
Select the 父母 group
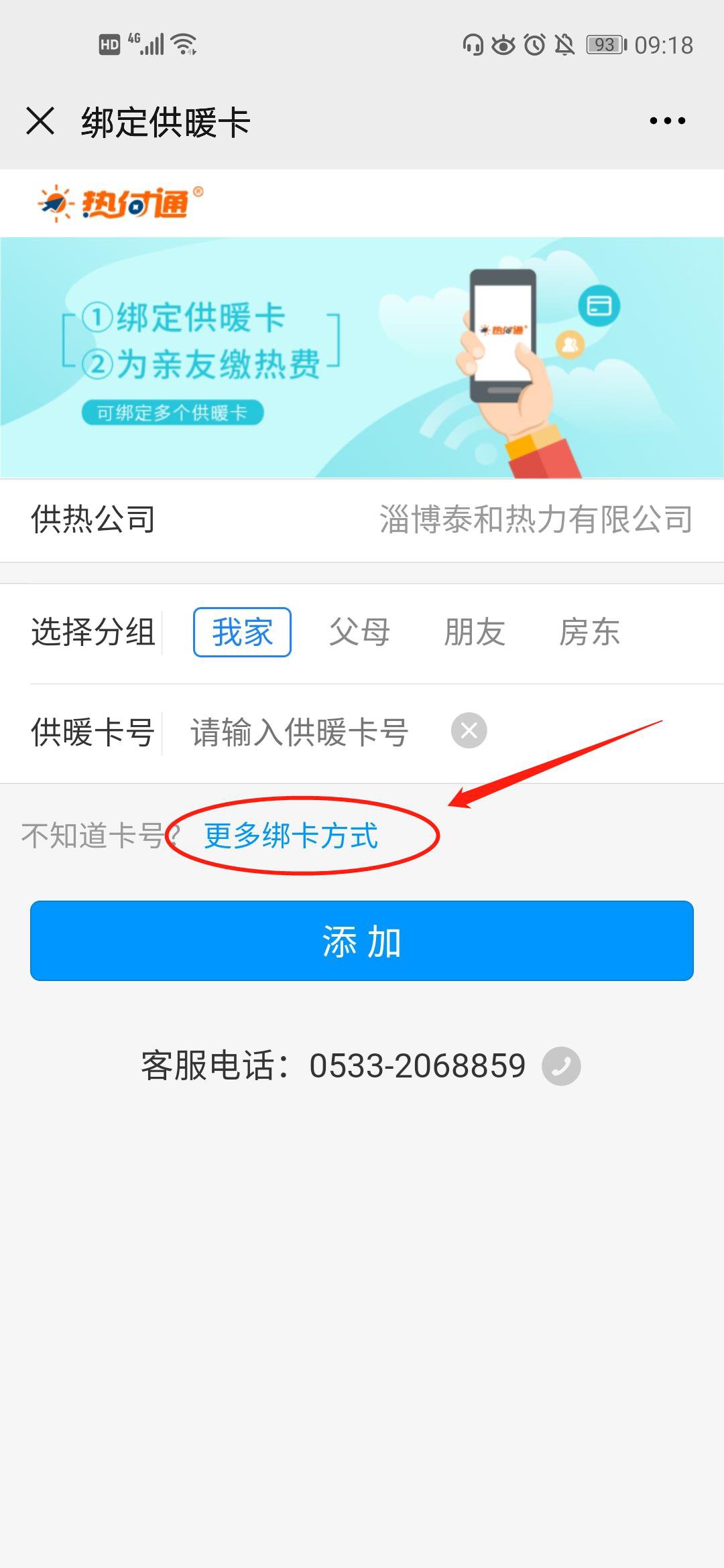pos(359,632)
